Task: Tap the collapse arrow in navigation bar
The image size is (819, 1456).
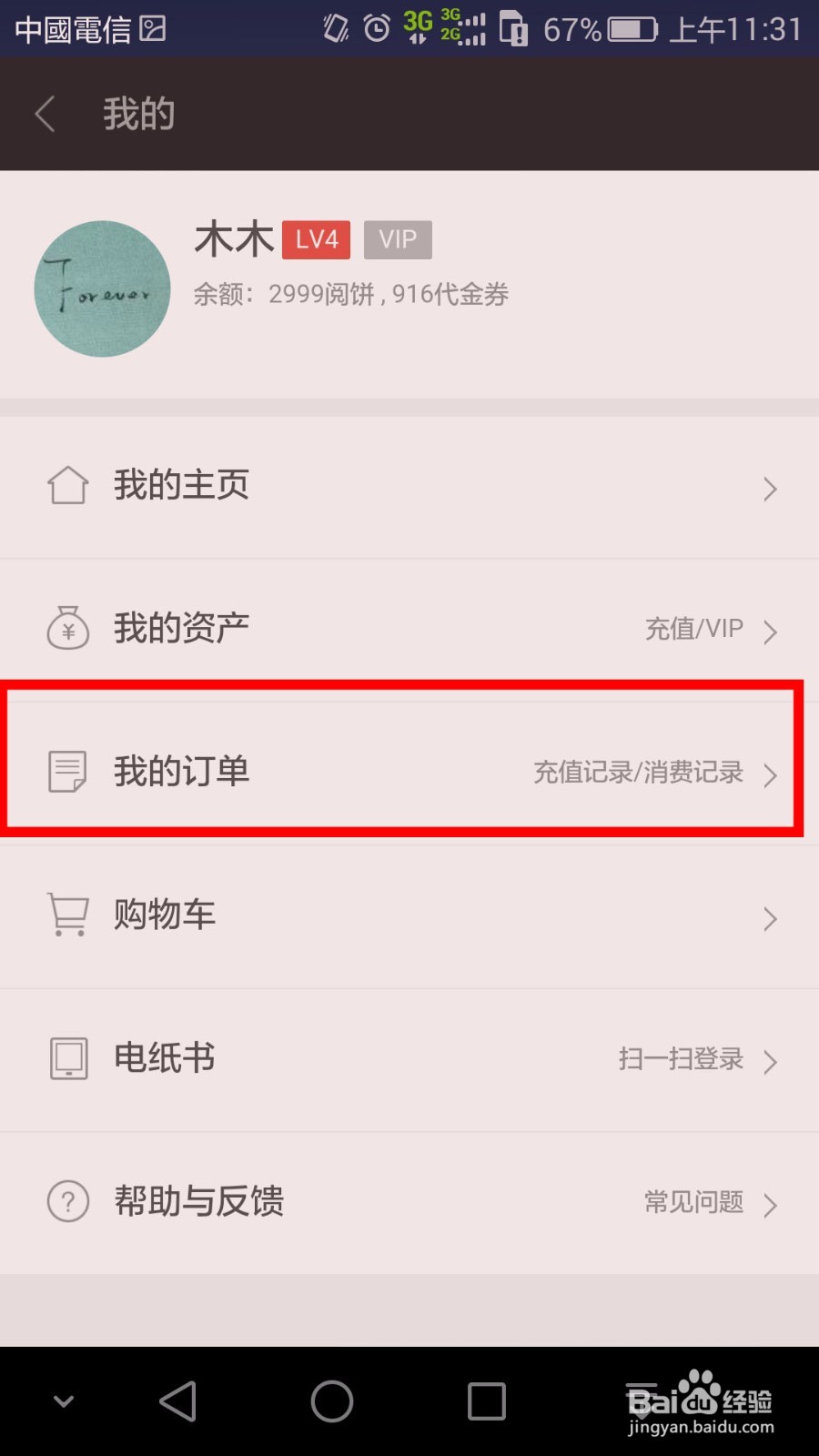Action: [60, 1400]
